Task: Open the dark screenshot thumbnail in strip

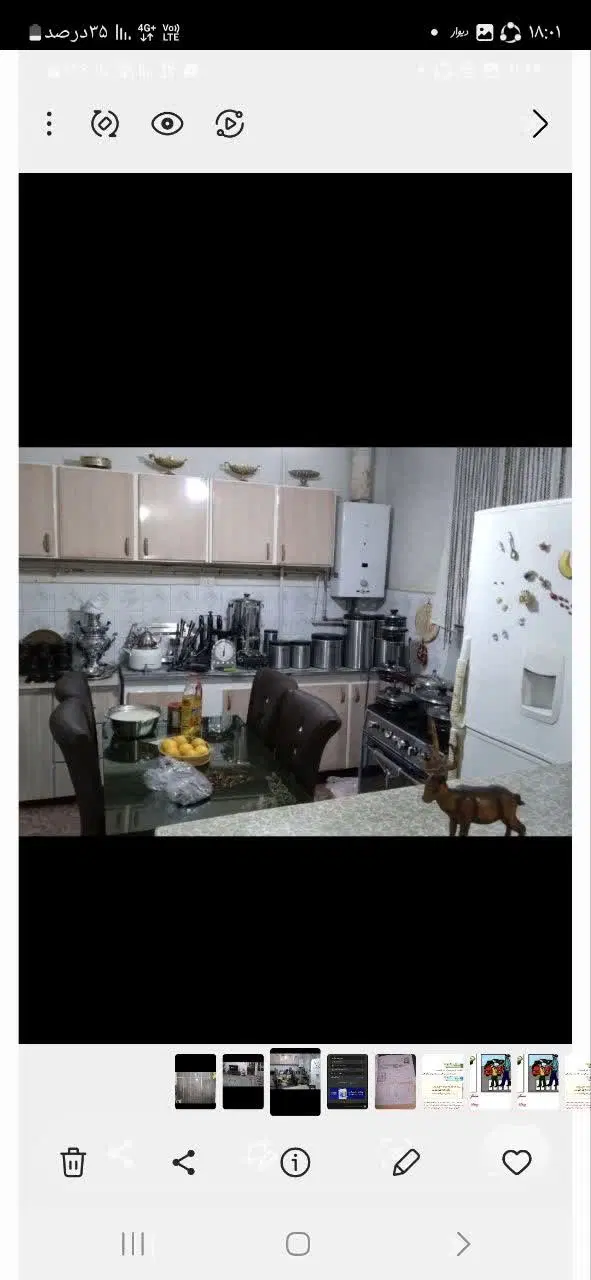Action: (x=347, y=1081)
